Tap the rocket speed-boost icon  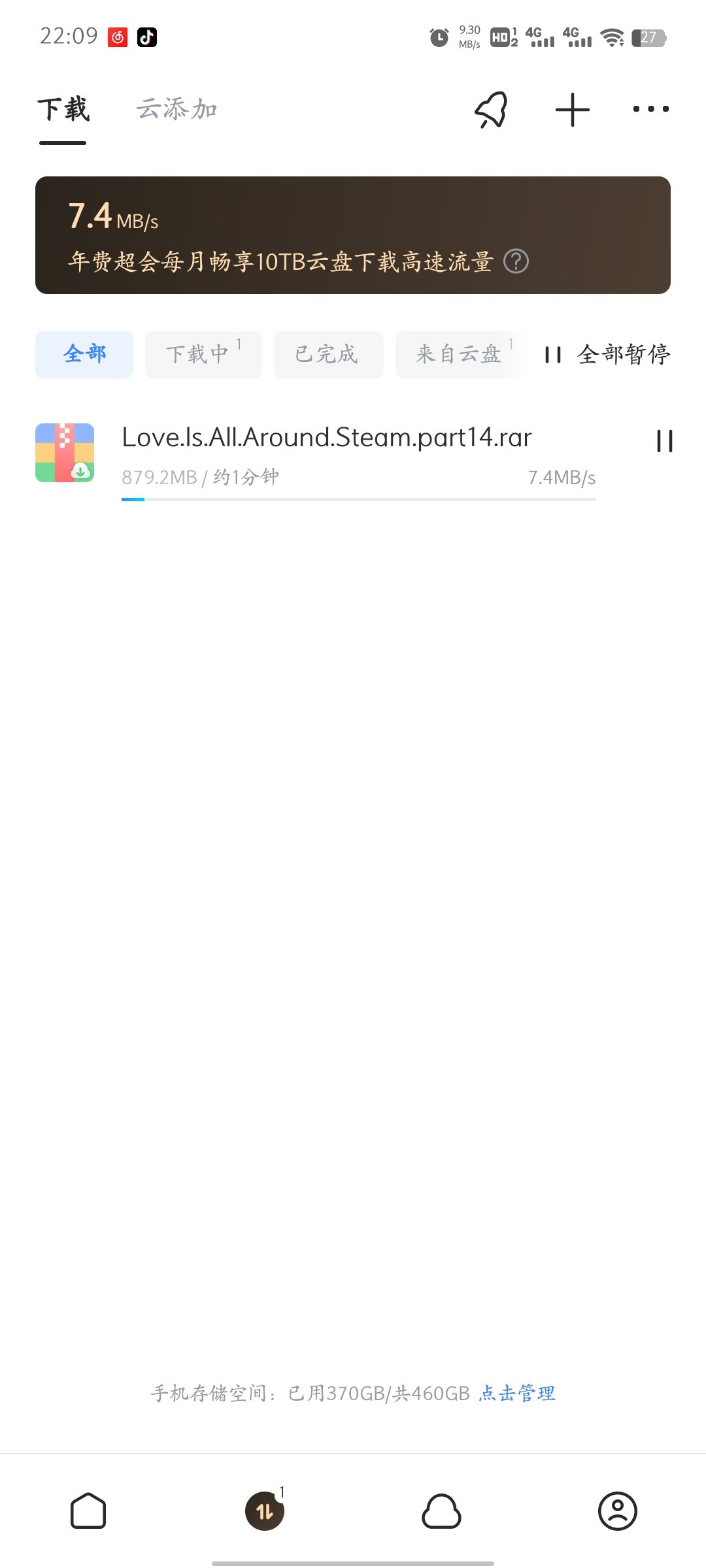pyautogui.click(x=492, y=109)
